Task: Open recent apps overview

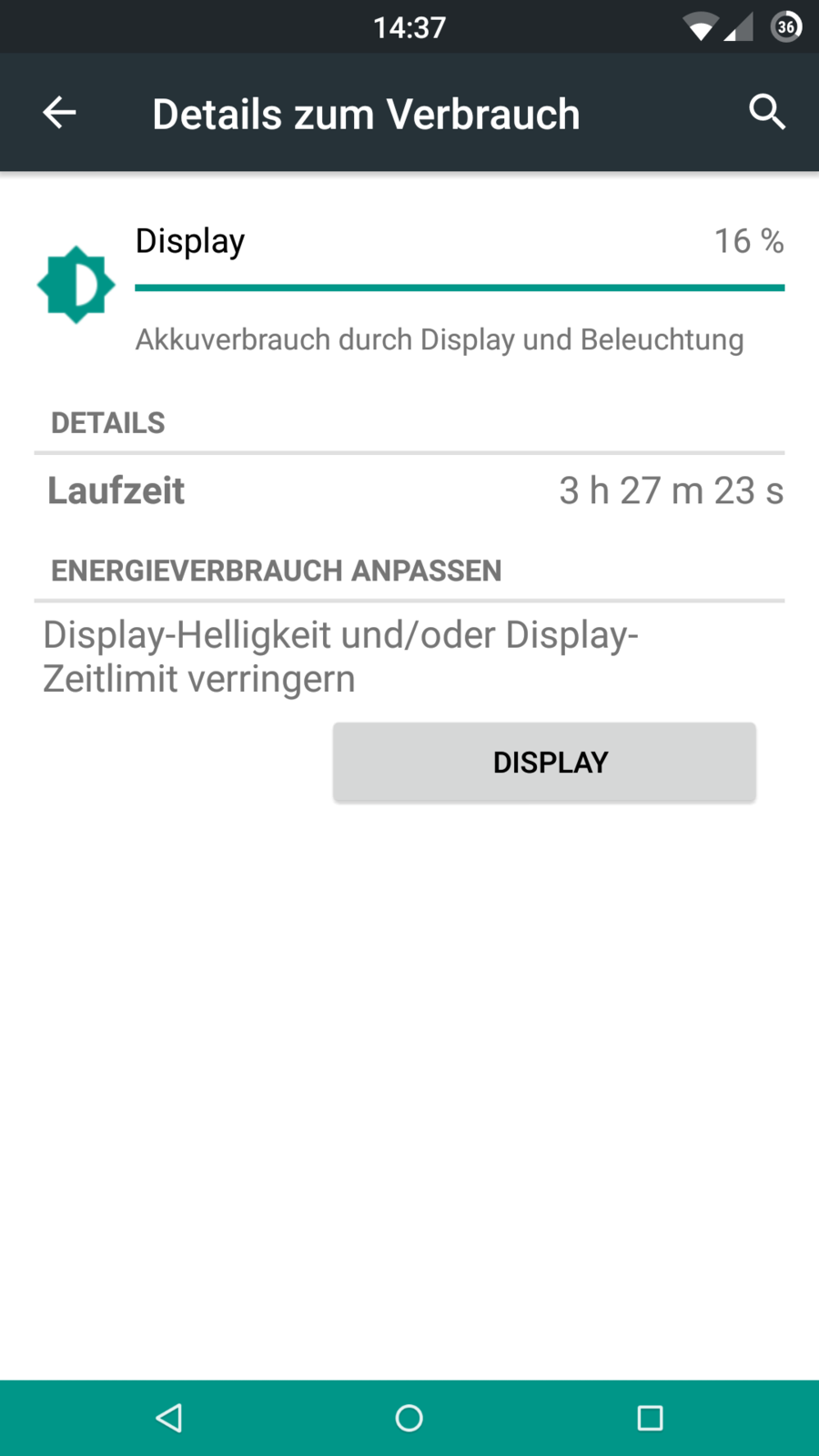Action: [x=650, y=1418]
